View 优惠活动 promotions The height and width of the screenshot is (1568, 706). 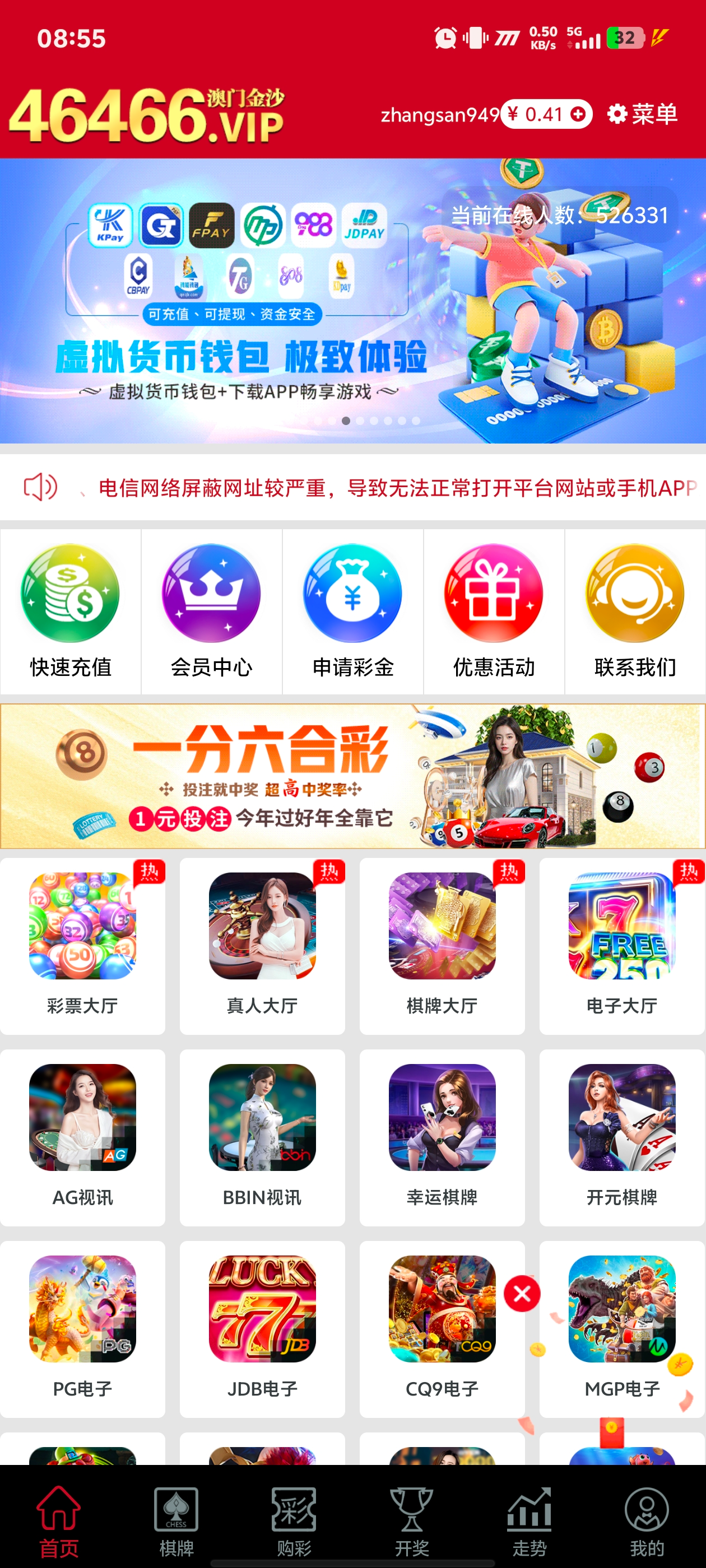[x=494, y=611]
